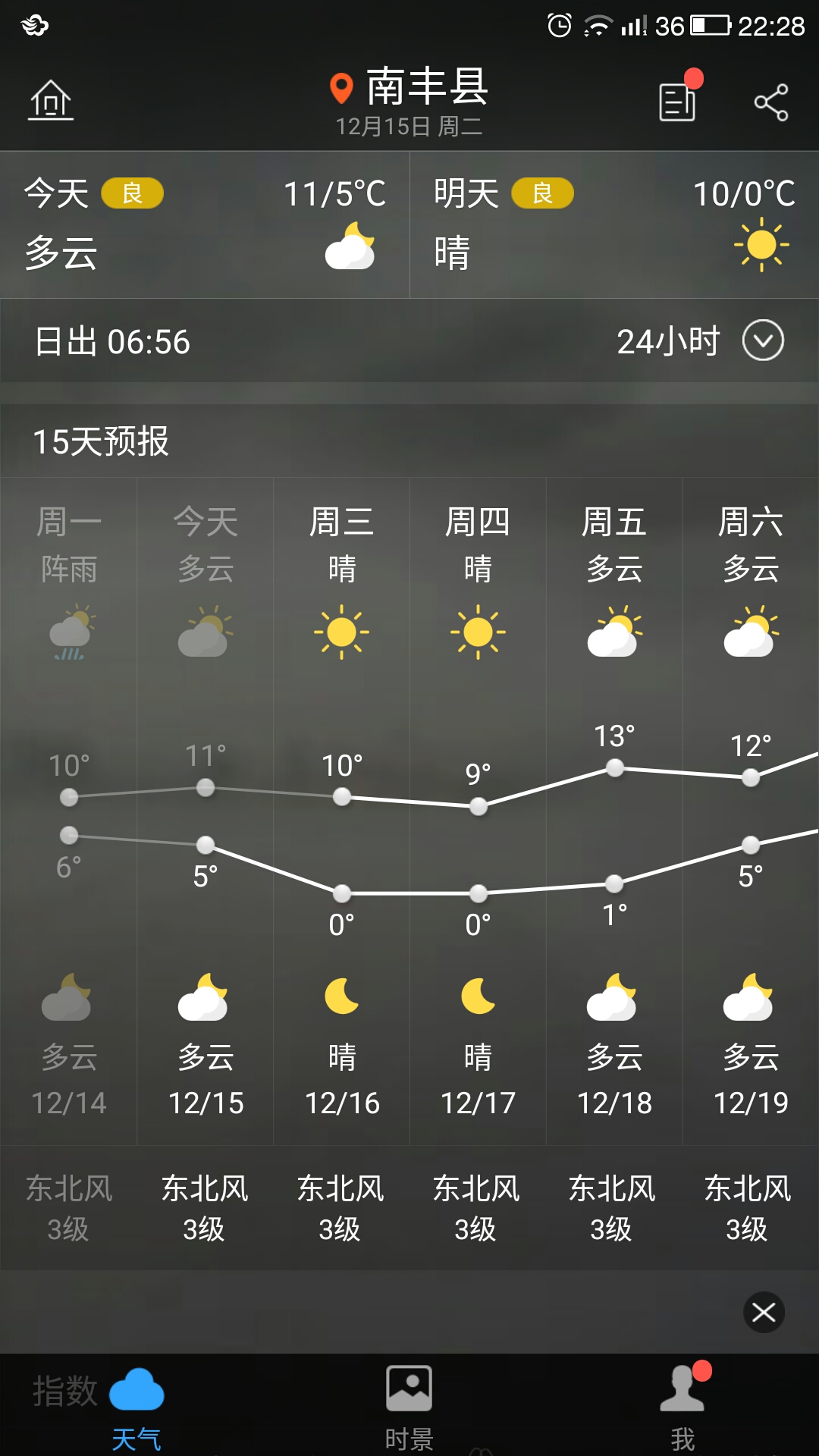
Task: Tap the 13° point on the temperature graph
Action: point(614,769)
